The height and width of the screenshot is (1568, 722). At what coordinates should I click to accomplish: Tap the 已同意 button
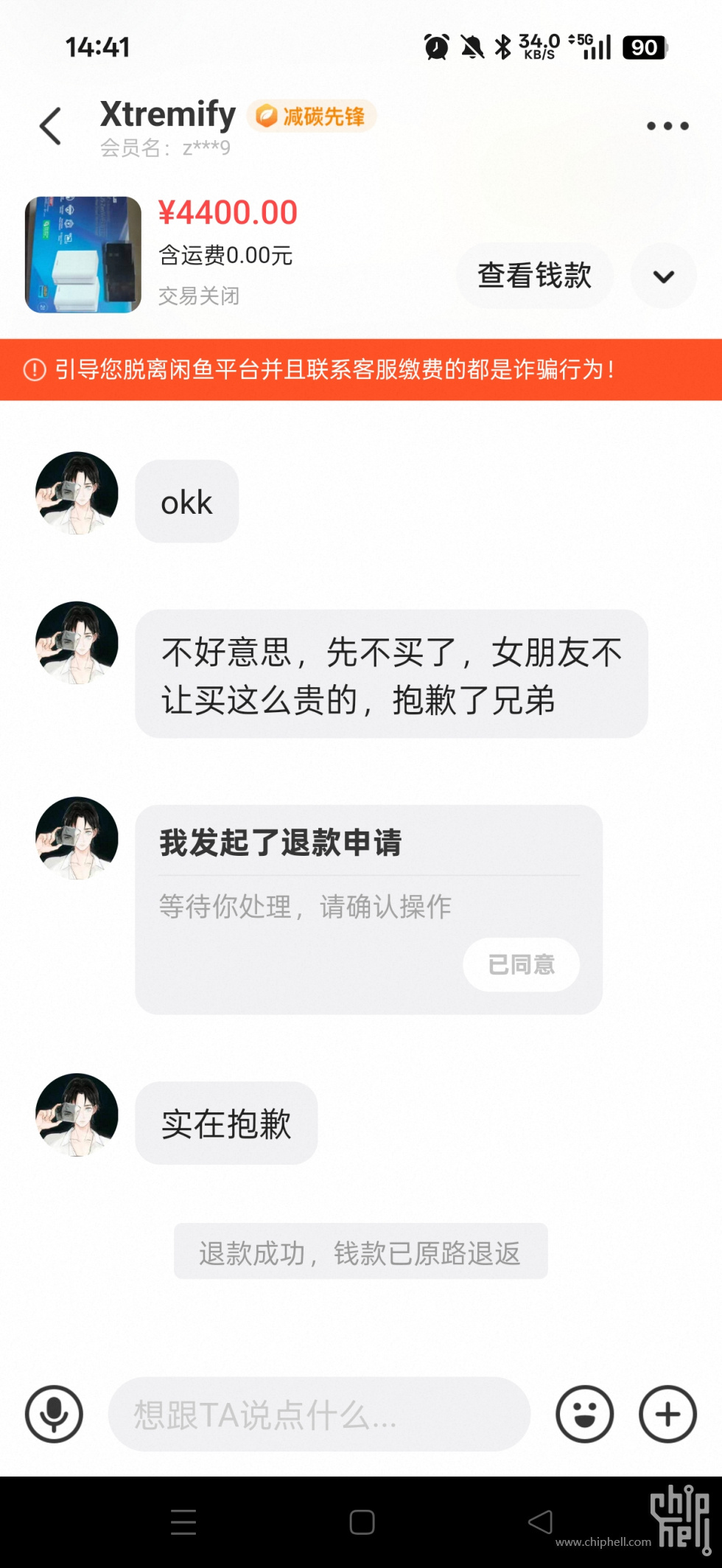pos(521,964)
